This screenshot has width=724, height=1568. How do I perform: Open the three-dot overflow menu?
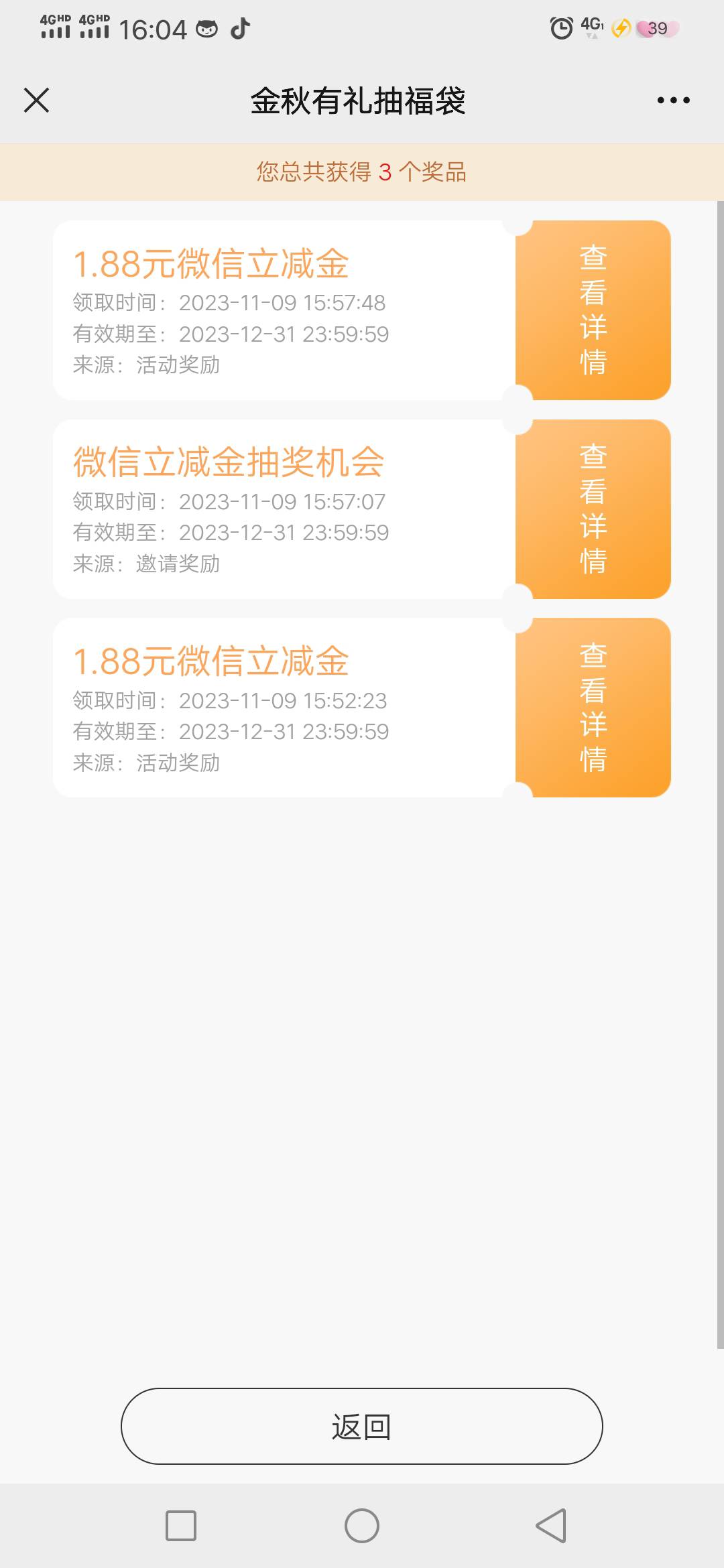673,101
